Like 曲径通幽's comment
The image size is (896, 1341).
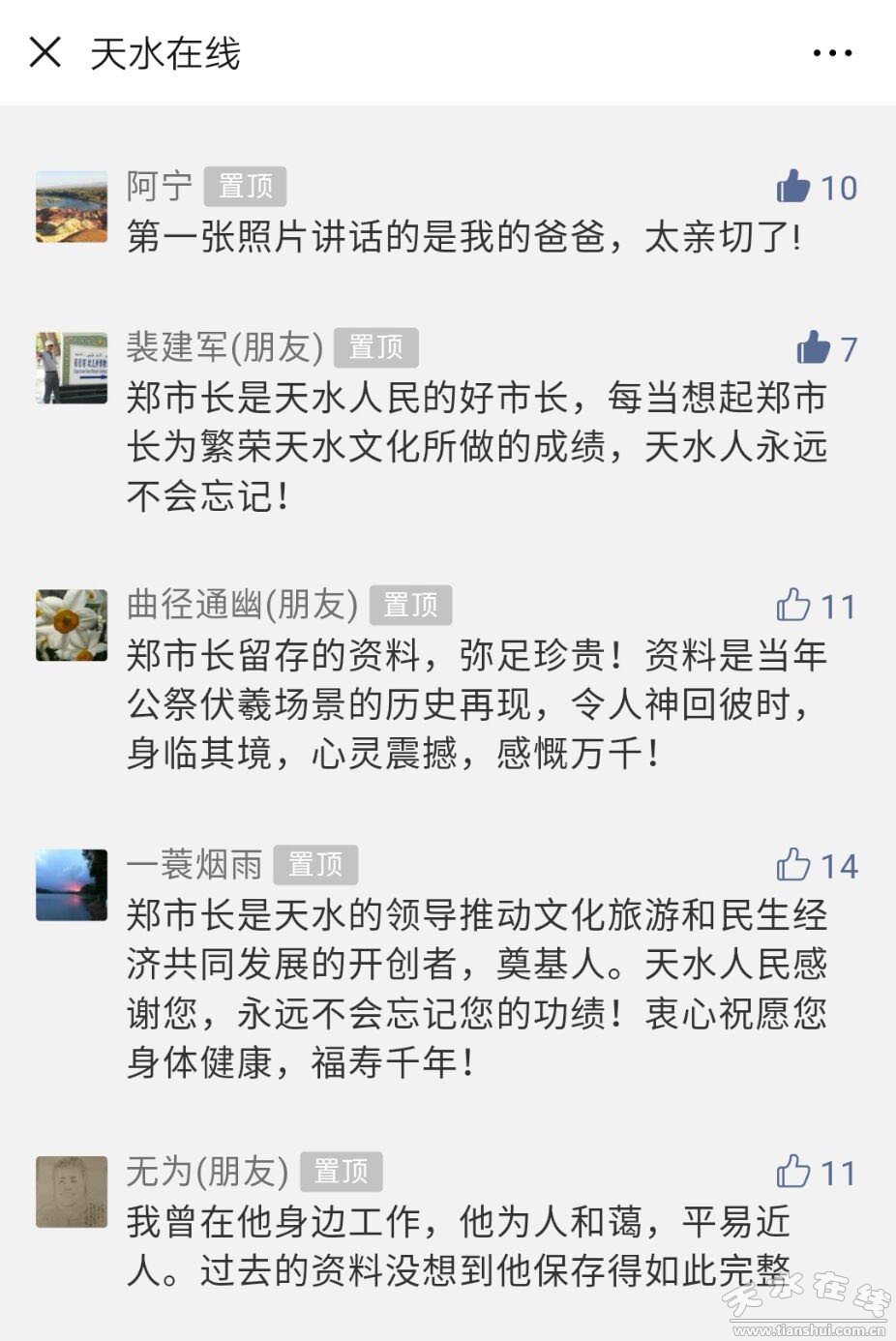792,606
